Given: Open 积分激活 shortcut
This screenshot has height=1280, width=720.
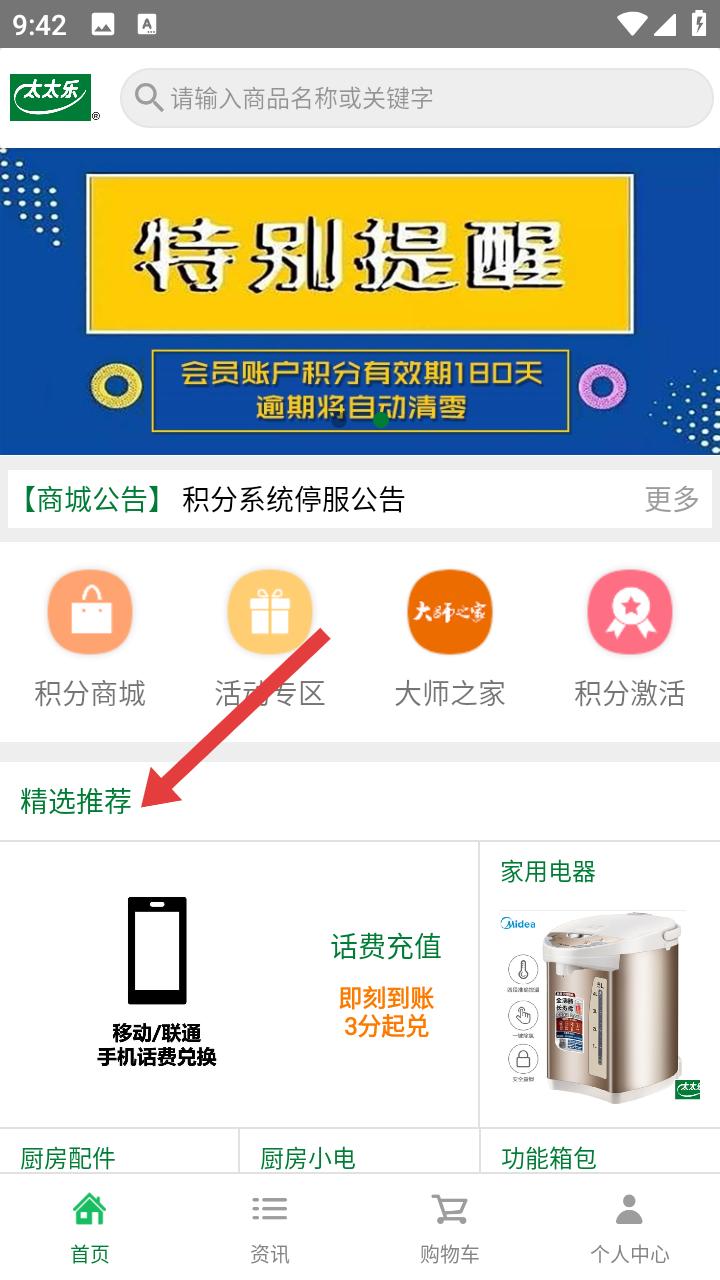Looking at the screenshot, I should (630, 639).
